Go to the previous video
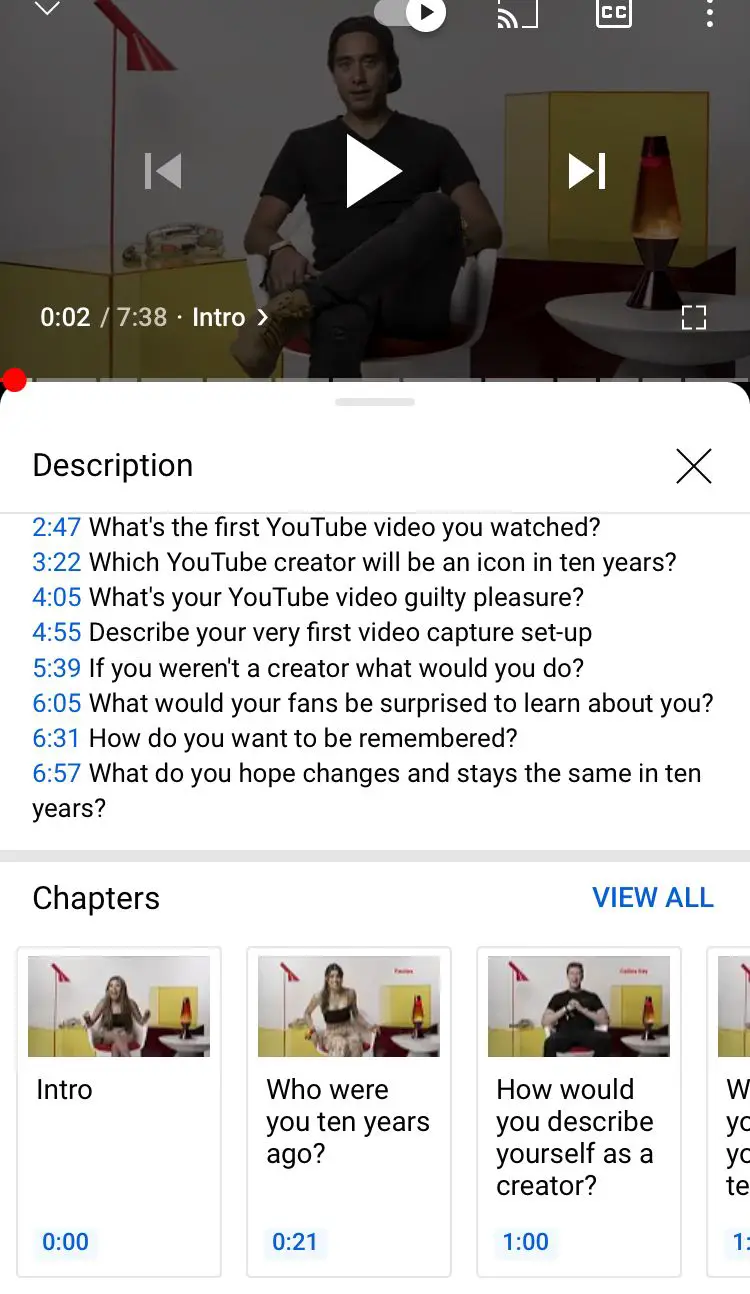The image size is (750, 1294). point(163,171)
